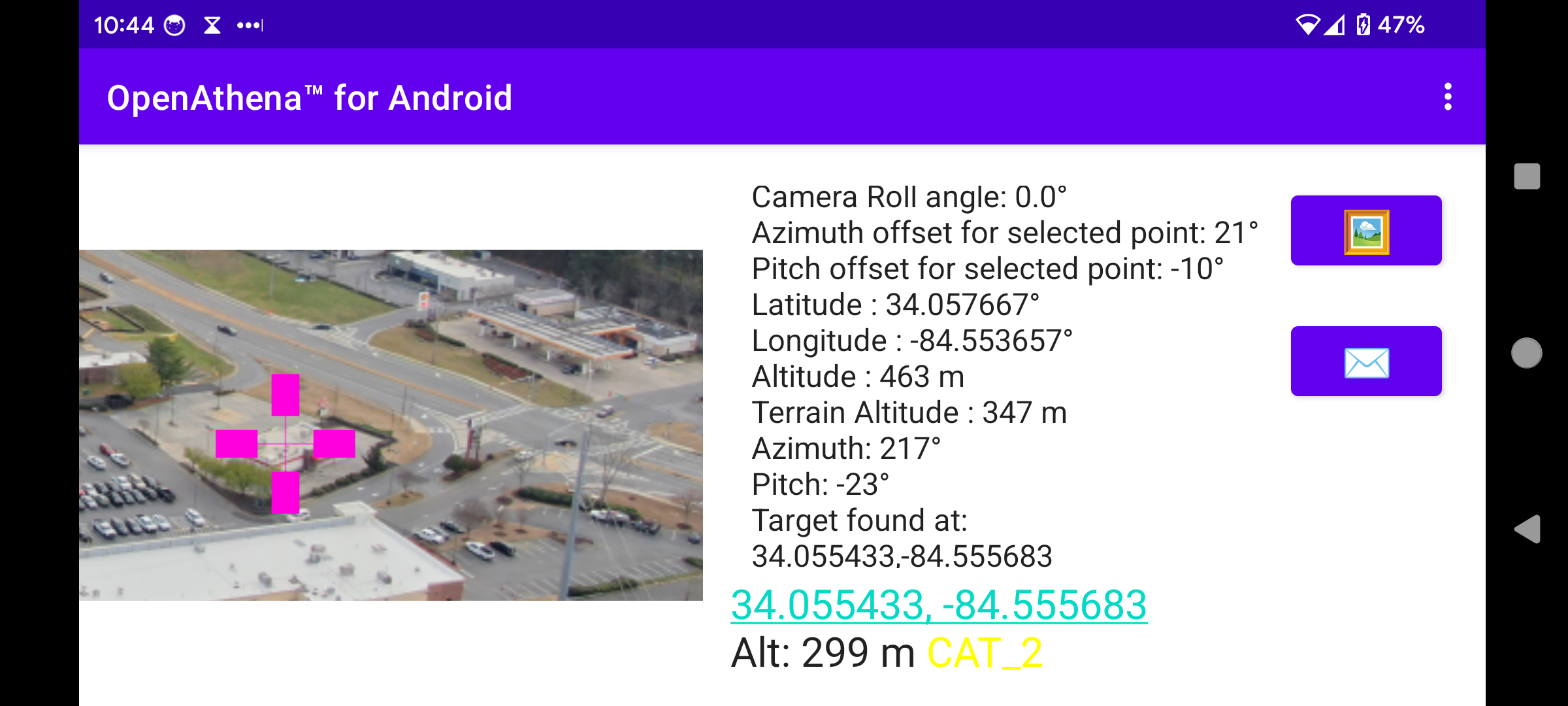Go to the home screen
This screenshot has height=706, width=1568.
1527,353
